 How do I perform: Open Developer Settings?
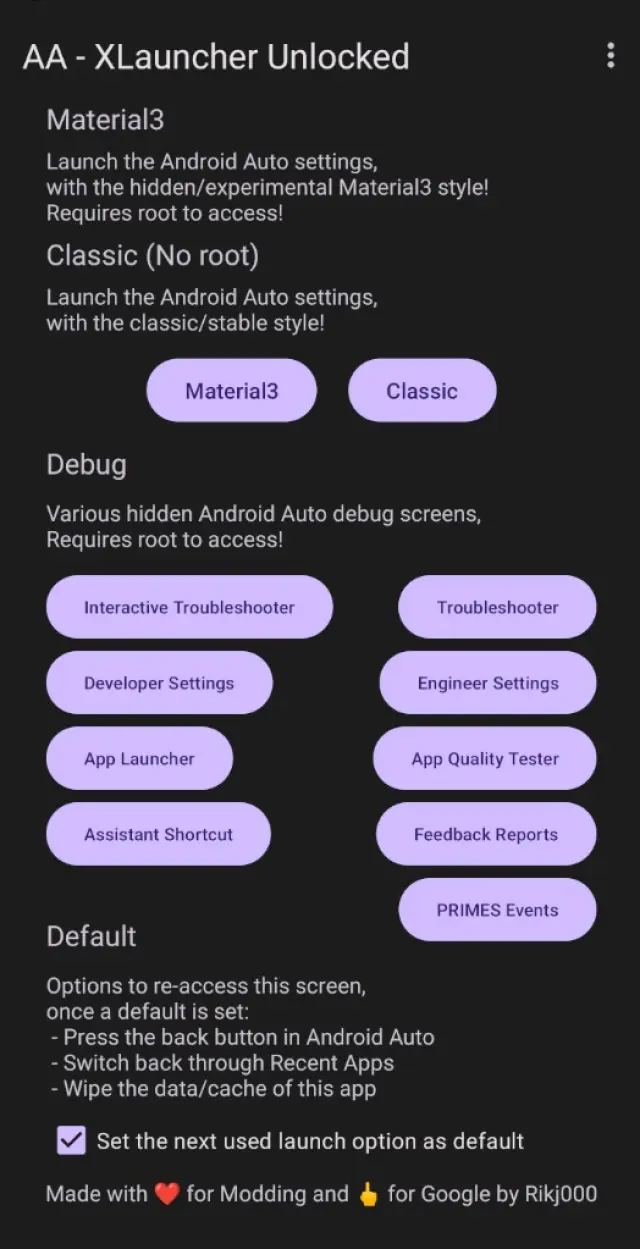coord(159,683)
